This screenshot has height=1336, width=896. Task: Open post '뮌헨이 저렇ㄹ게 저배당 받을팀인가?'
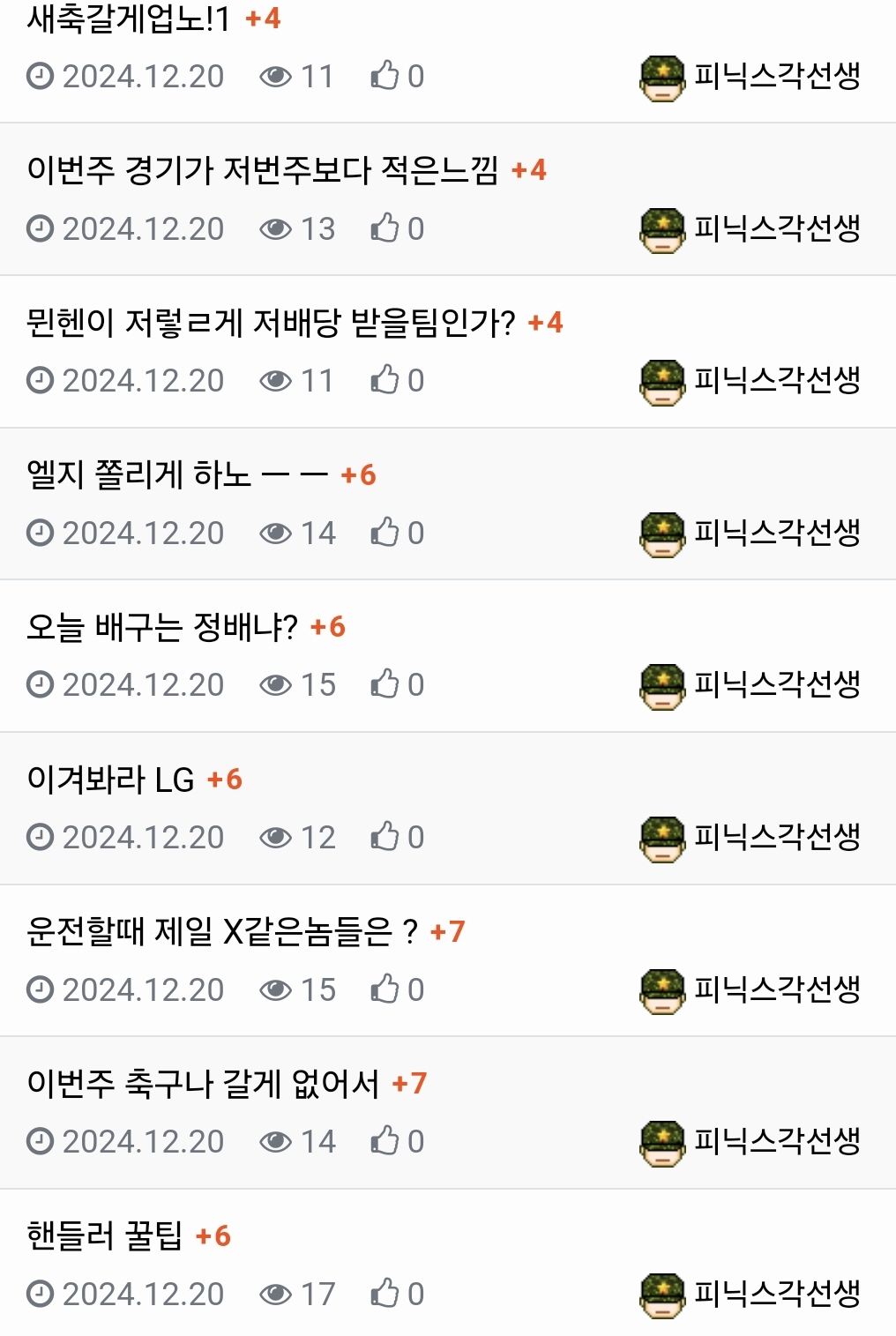(x=270, y=322)
